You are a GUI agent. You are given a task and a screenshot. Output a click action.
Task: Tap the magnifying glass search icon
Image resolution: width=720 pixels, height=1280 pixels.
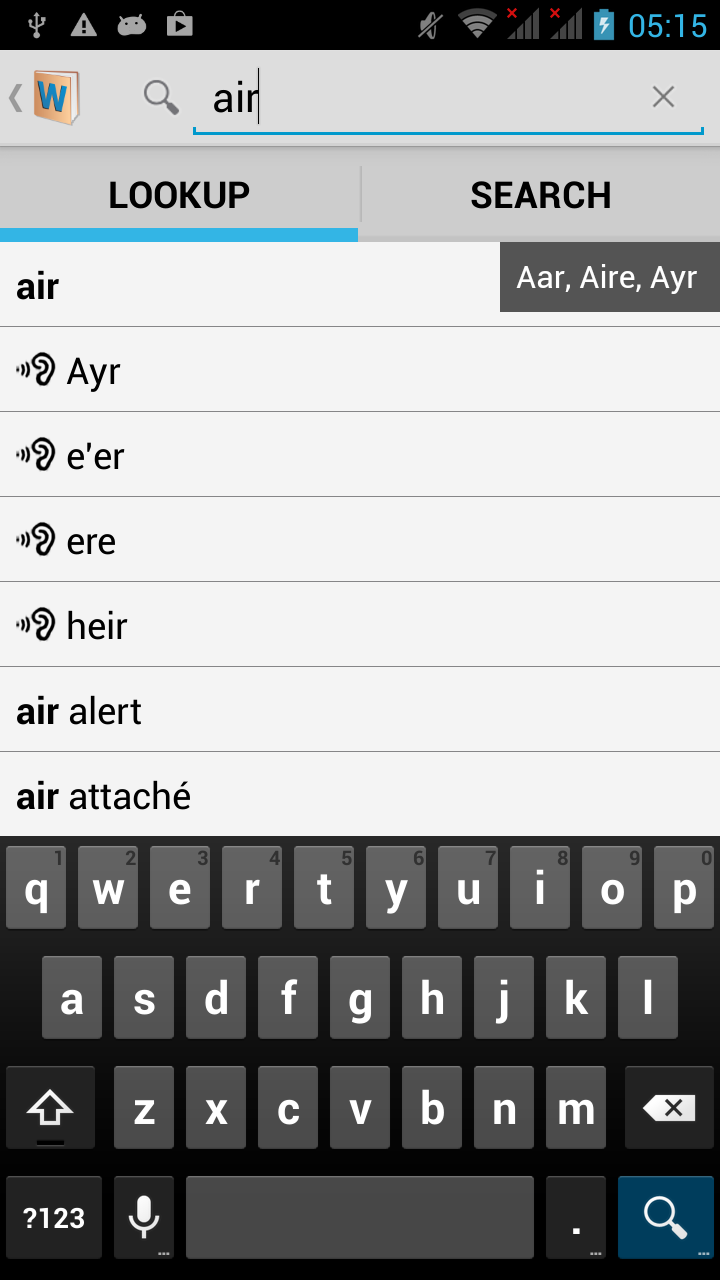point(159,97)
